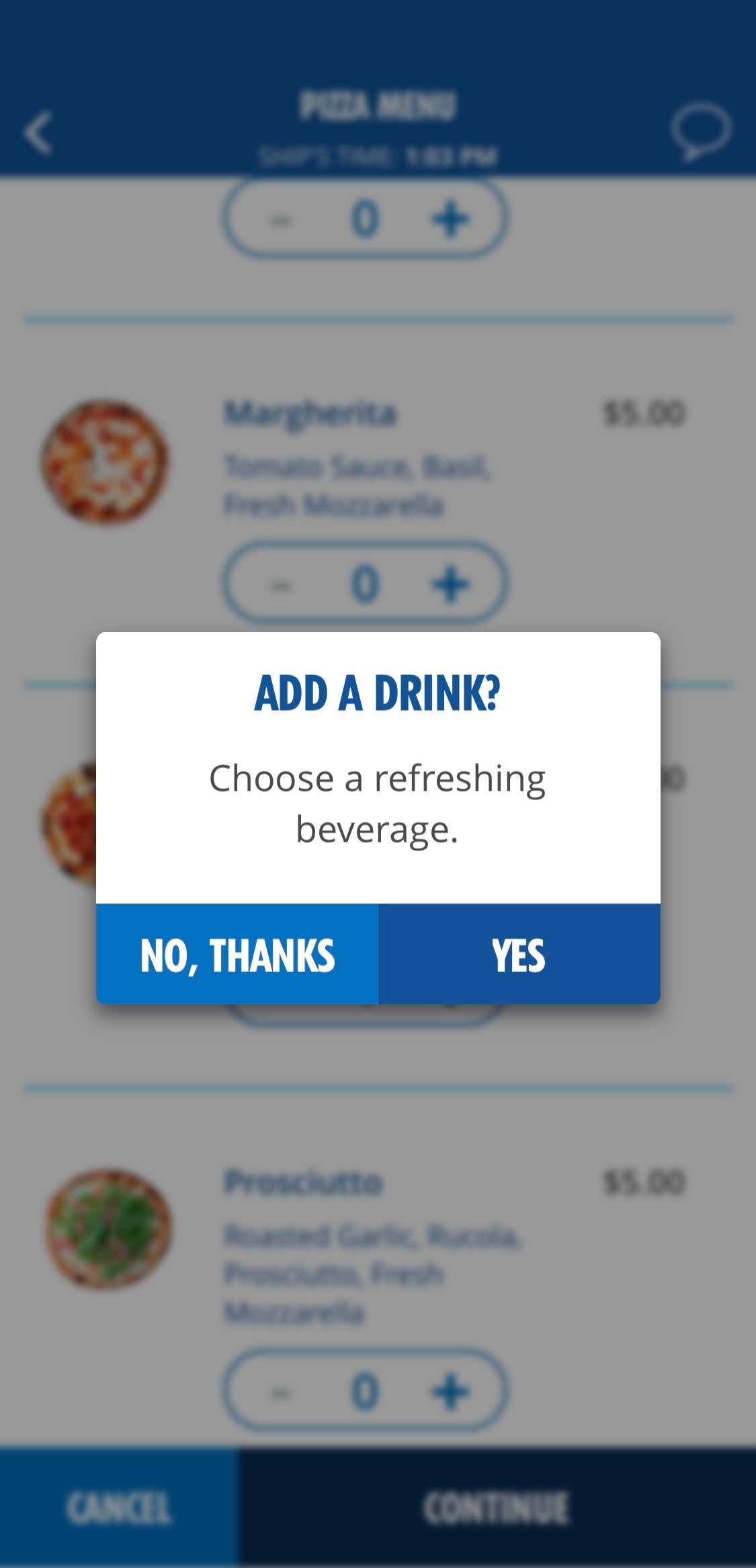Decline the drink with No, Thanks
Screen dimensions: 756x1568
point(237,954)
